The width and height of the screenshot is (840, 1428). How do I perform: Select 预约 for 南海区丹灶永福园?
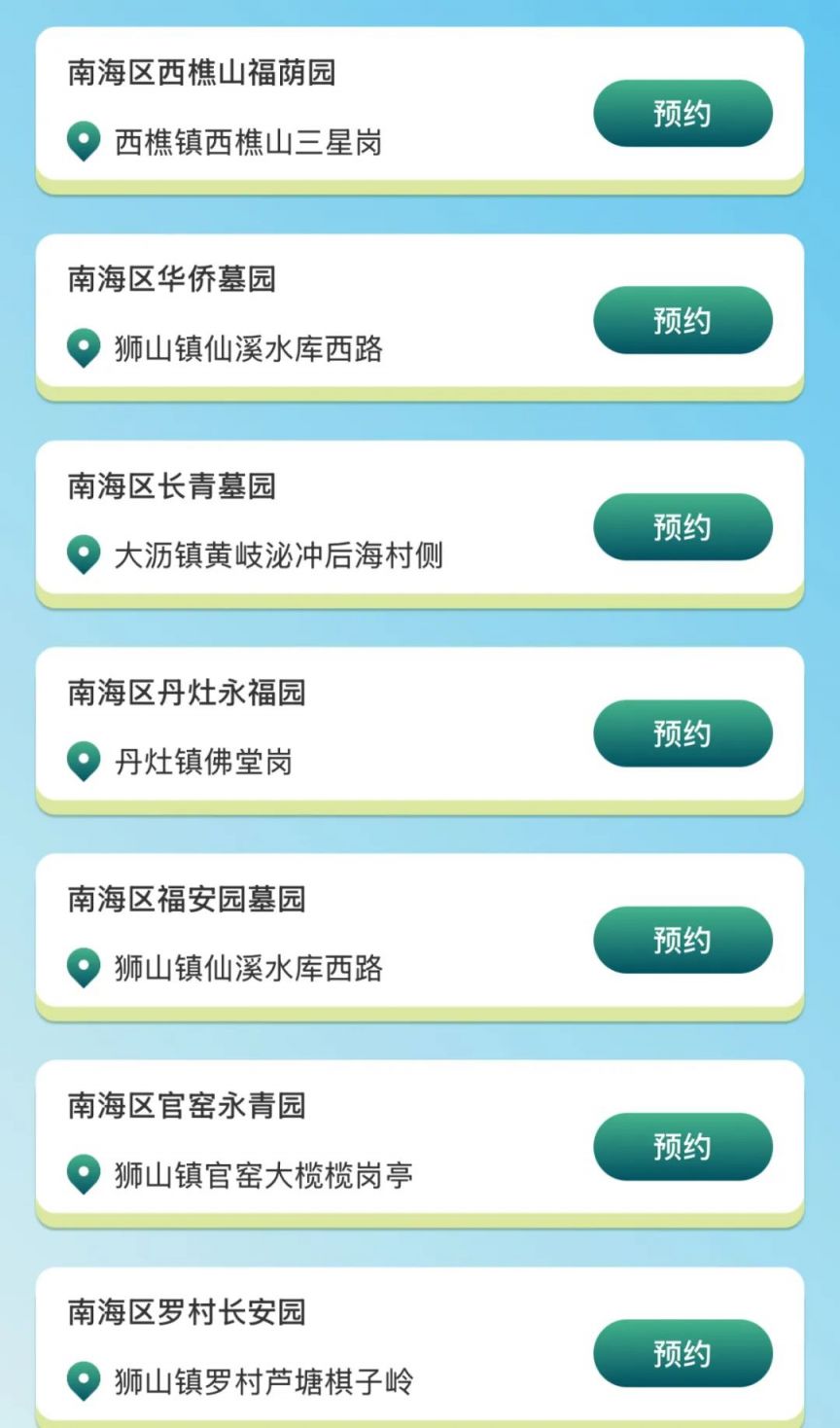coord(682,733)
